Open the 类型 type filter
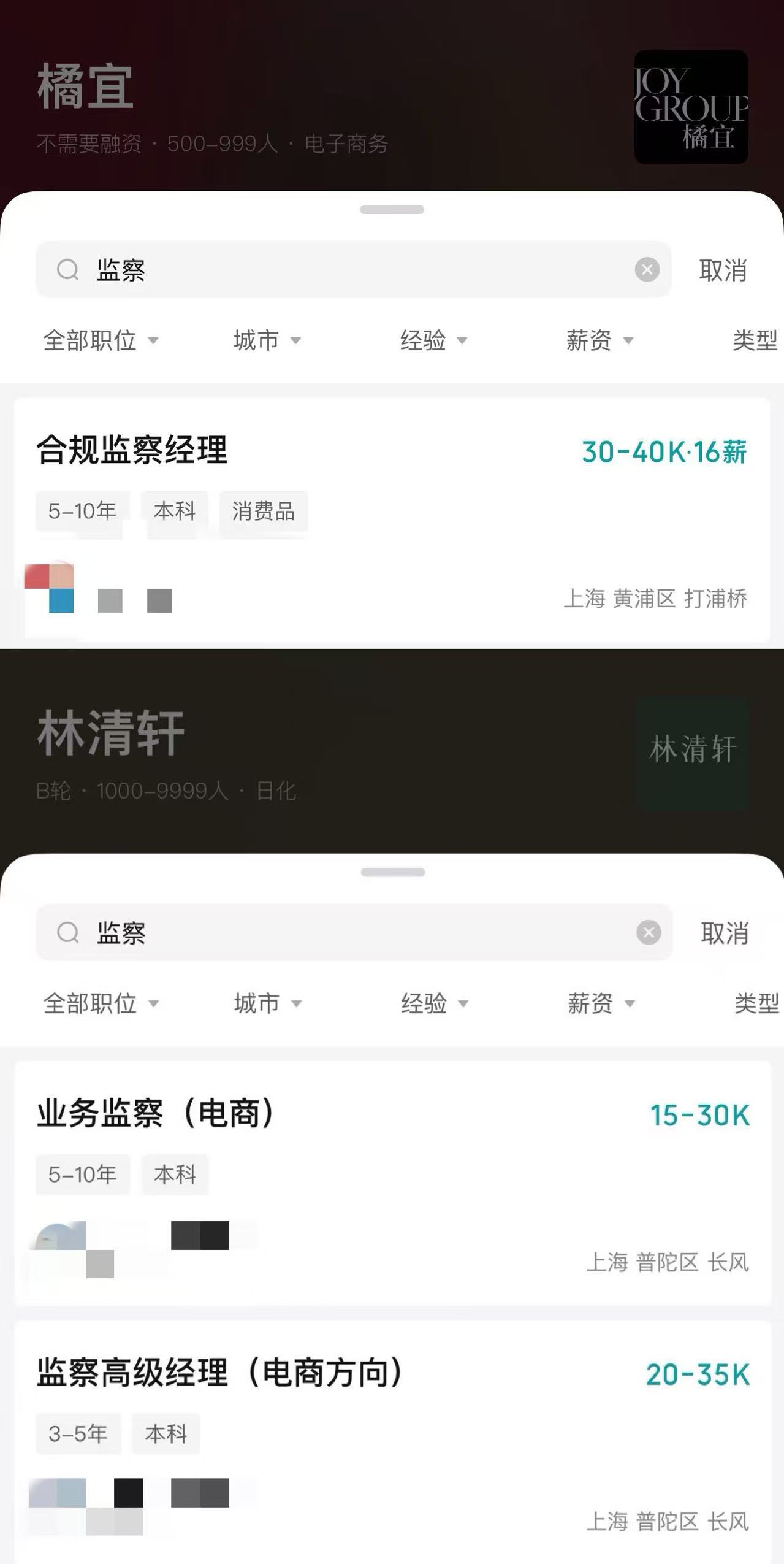Image resolution: width=784 pixels, height=1564 pixels. click(x=756, y=342)
